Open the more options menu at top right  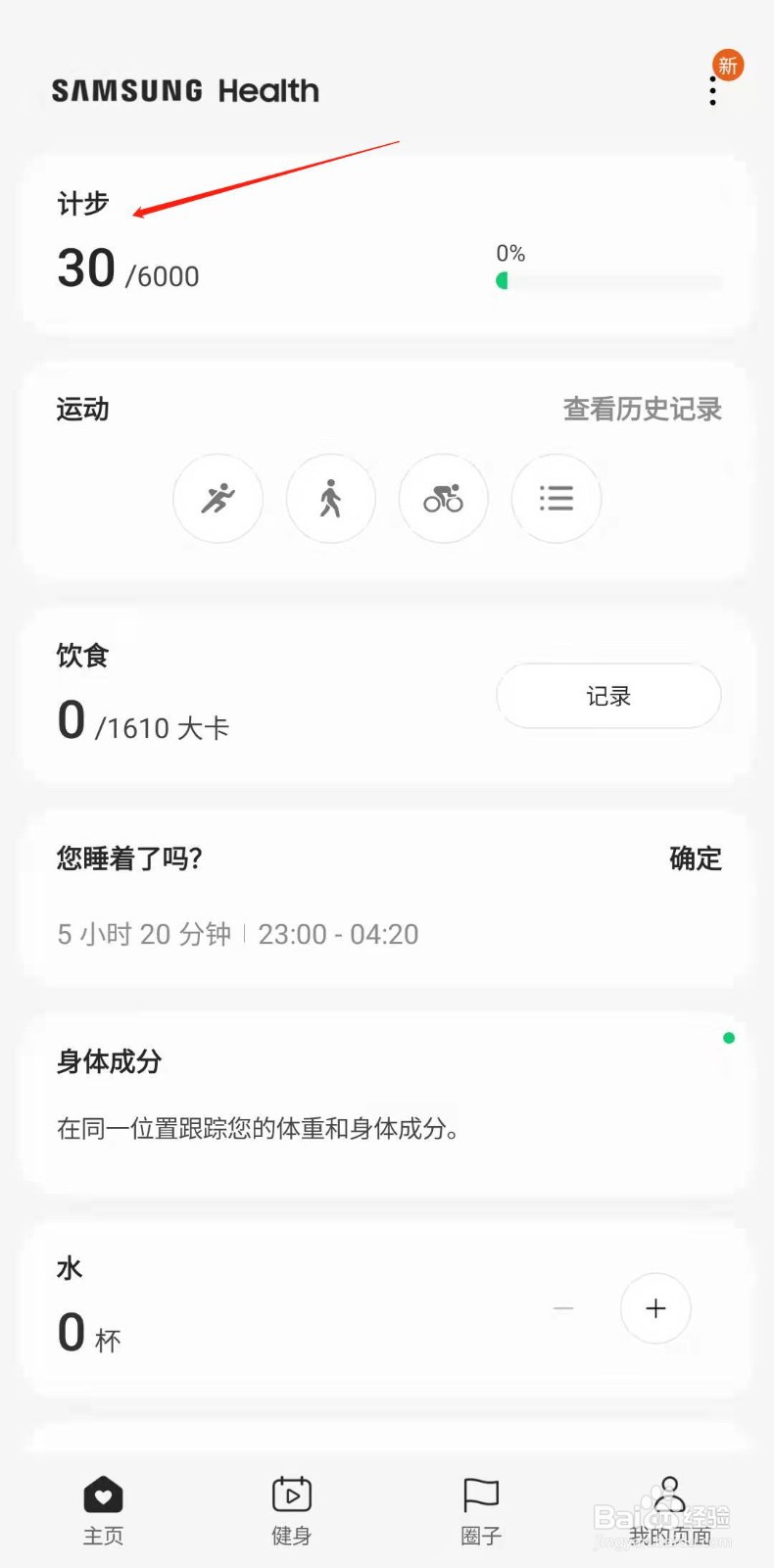coord(712,90)
